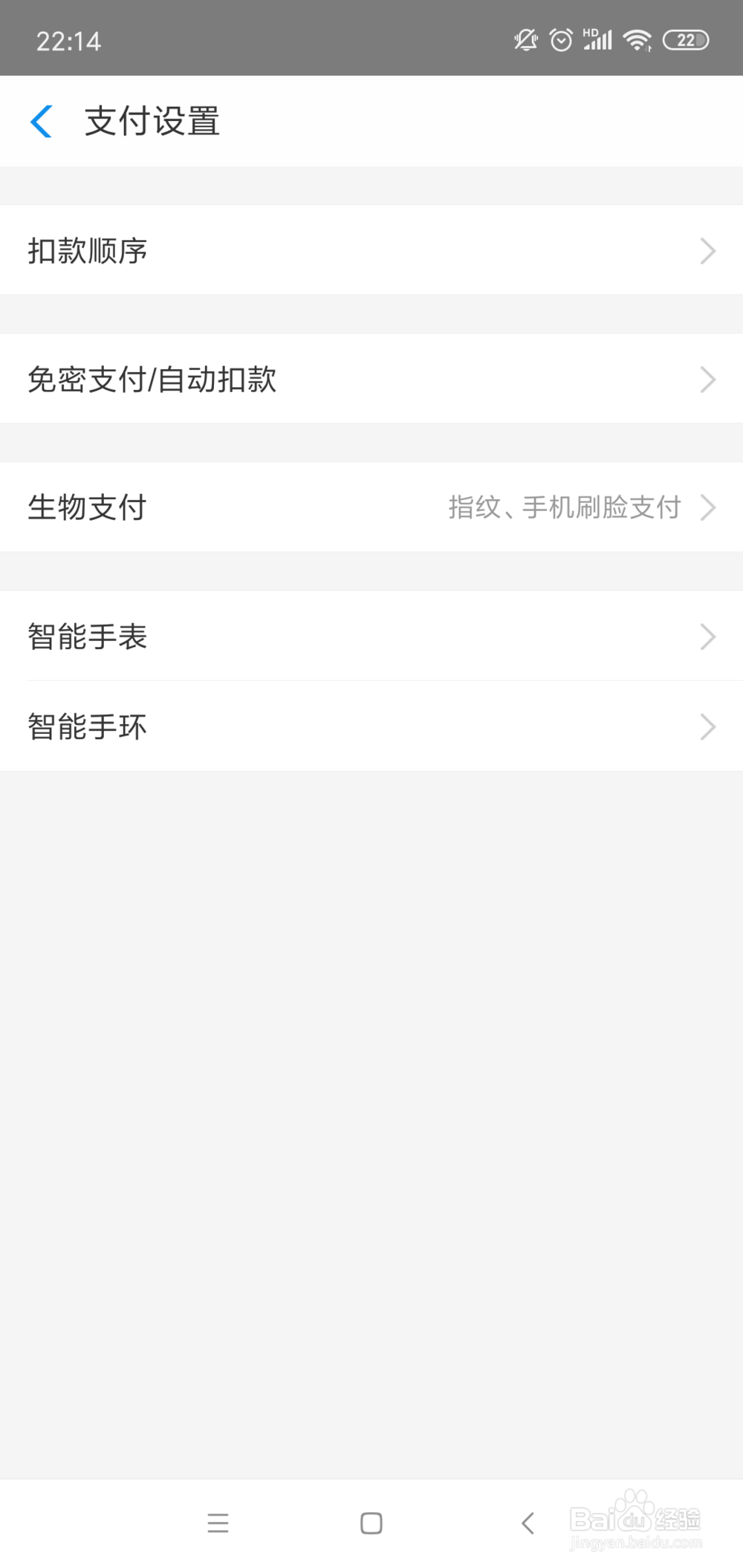Tap the back arrow to exit payment settings
This screenshot has width=743, height=1568.
point(42,121)
